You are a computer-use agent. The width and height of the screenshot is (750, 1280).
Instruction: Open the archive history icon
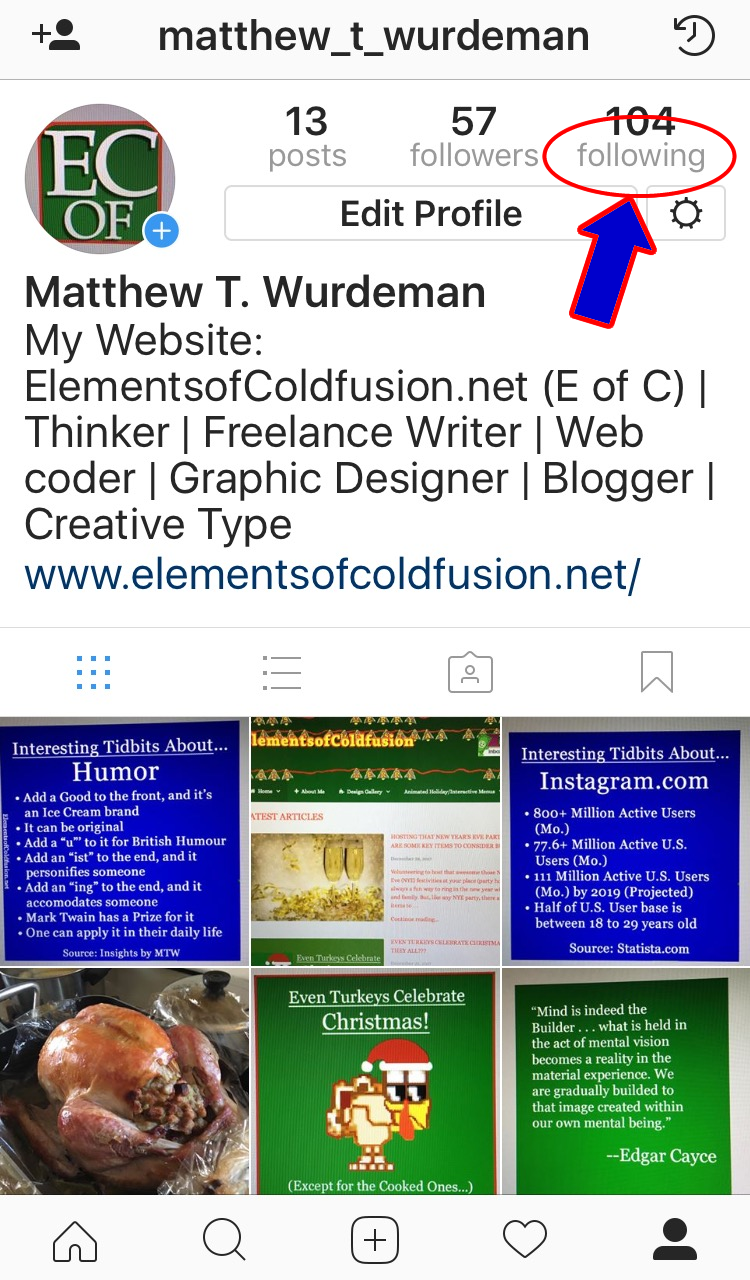pyautogui.click(x=694, y=37)
